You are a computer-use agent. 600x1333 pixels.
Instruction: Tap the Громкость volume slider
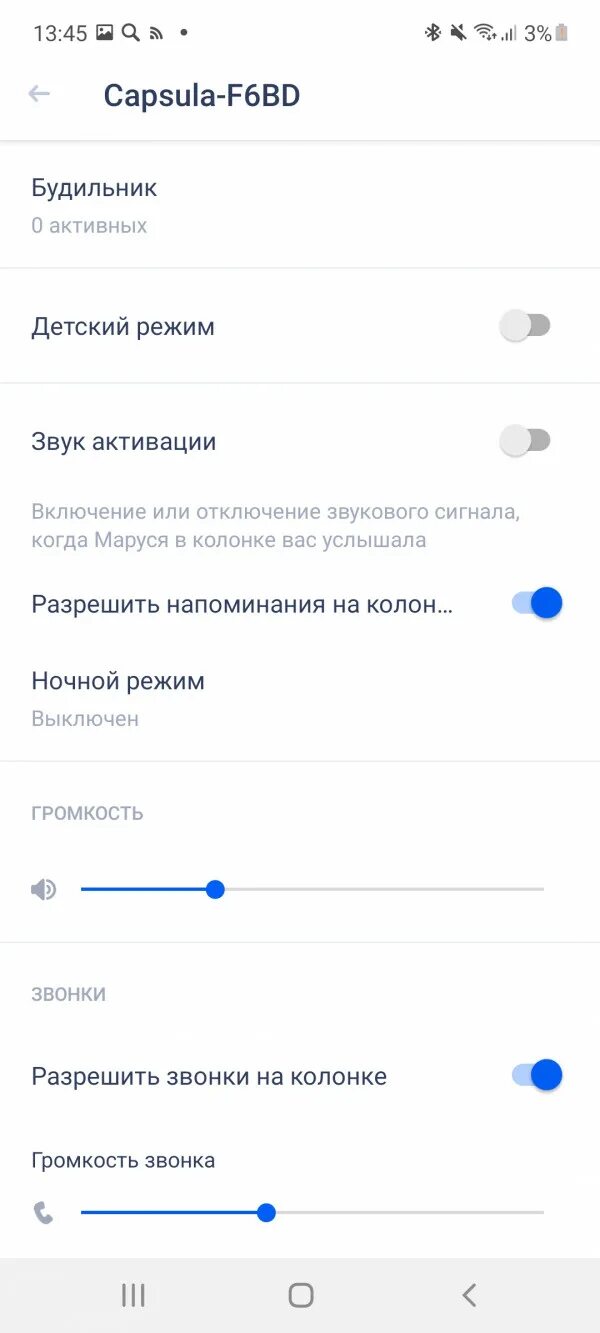click(x=312, y=889)
